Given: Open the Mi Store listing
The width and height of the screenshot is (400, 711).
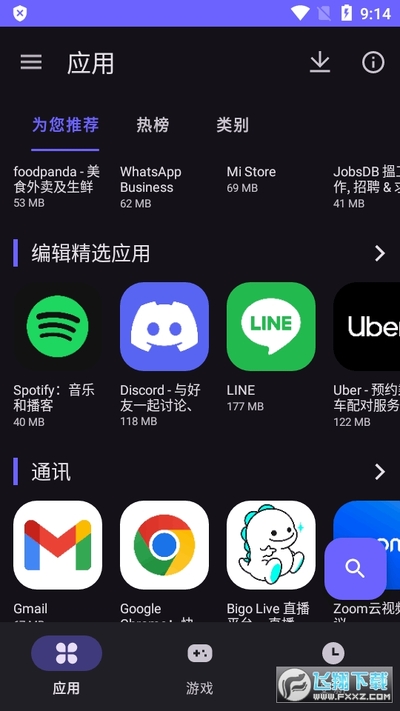Looking at the screenshot, I should 251,179.
